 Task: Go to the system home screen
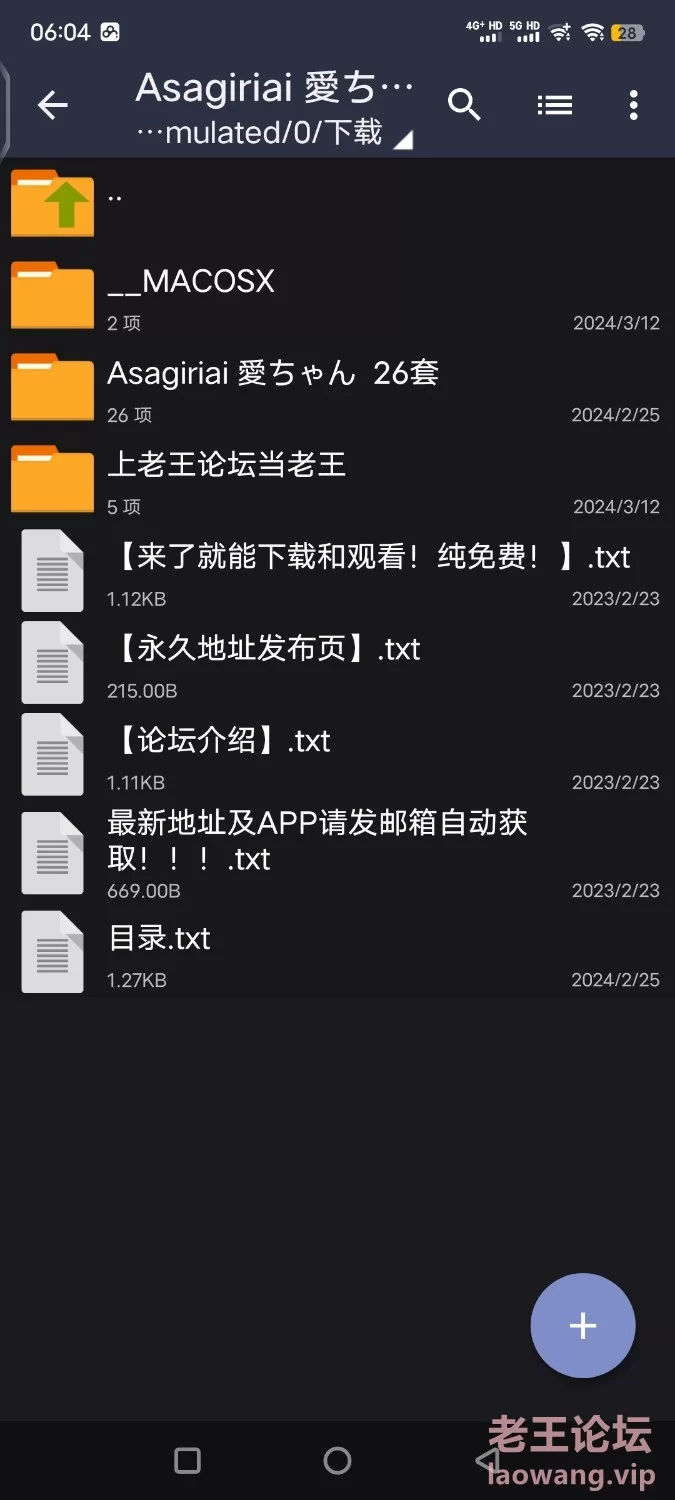338,1460
